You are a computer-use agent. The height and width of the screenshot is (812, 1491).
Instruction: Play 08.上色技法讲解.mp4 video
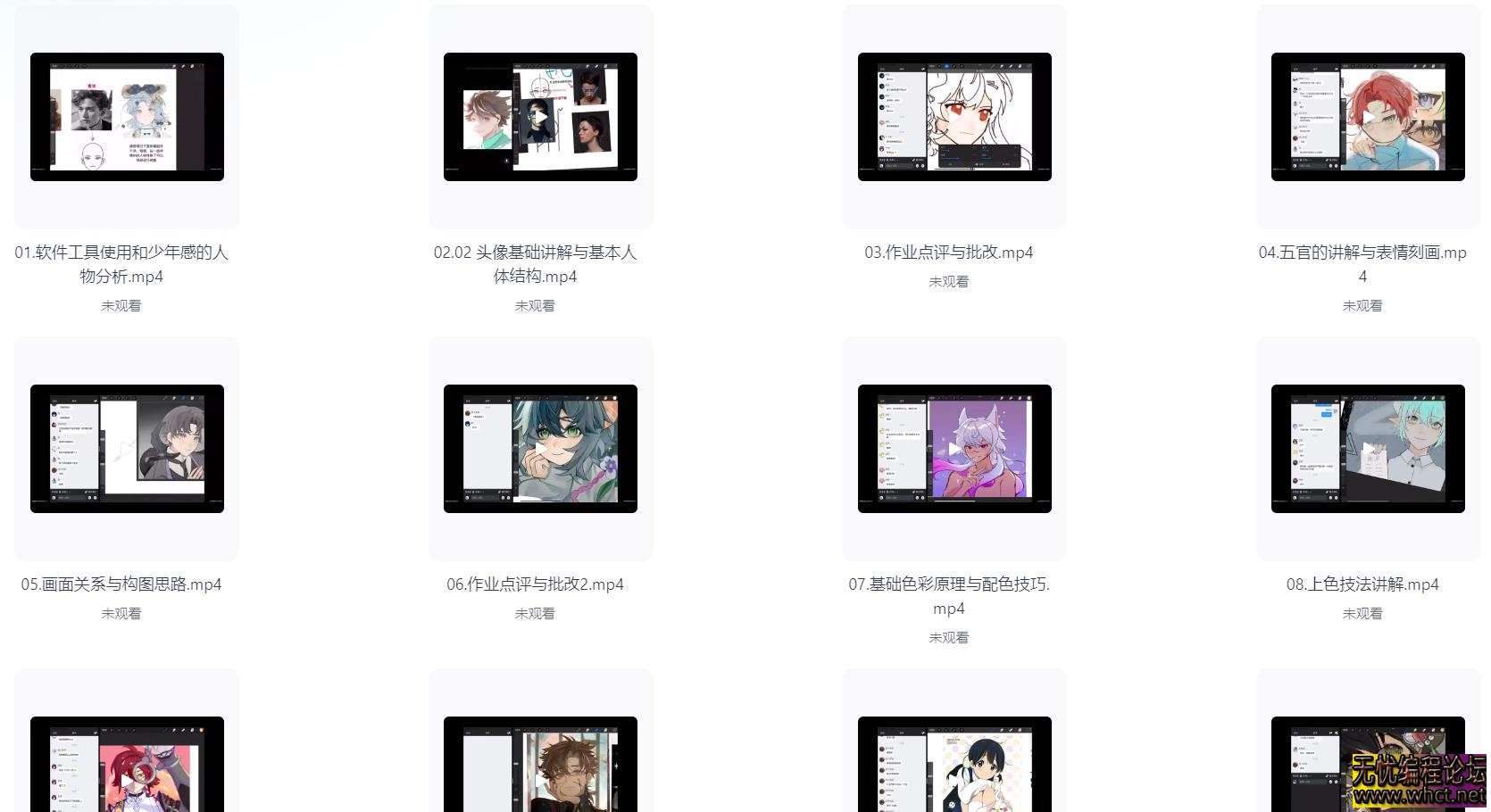pyautogui.click(x=1368, y=449)
